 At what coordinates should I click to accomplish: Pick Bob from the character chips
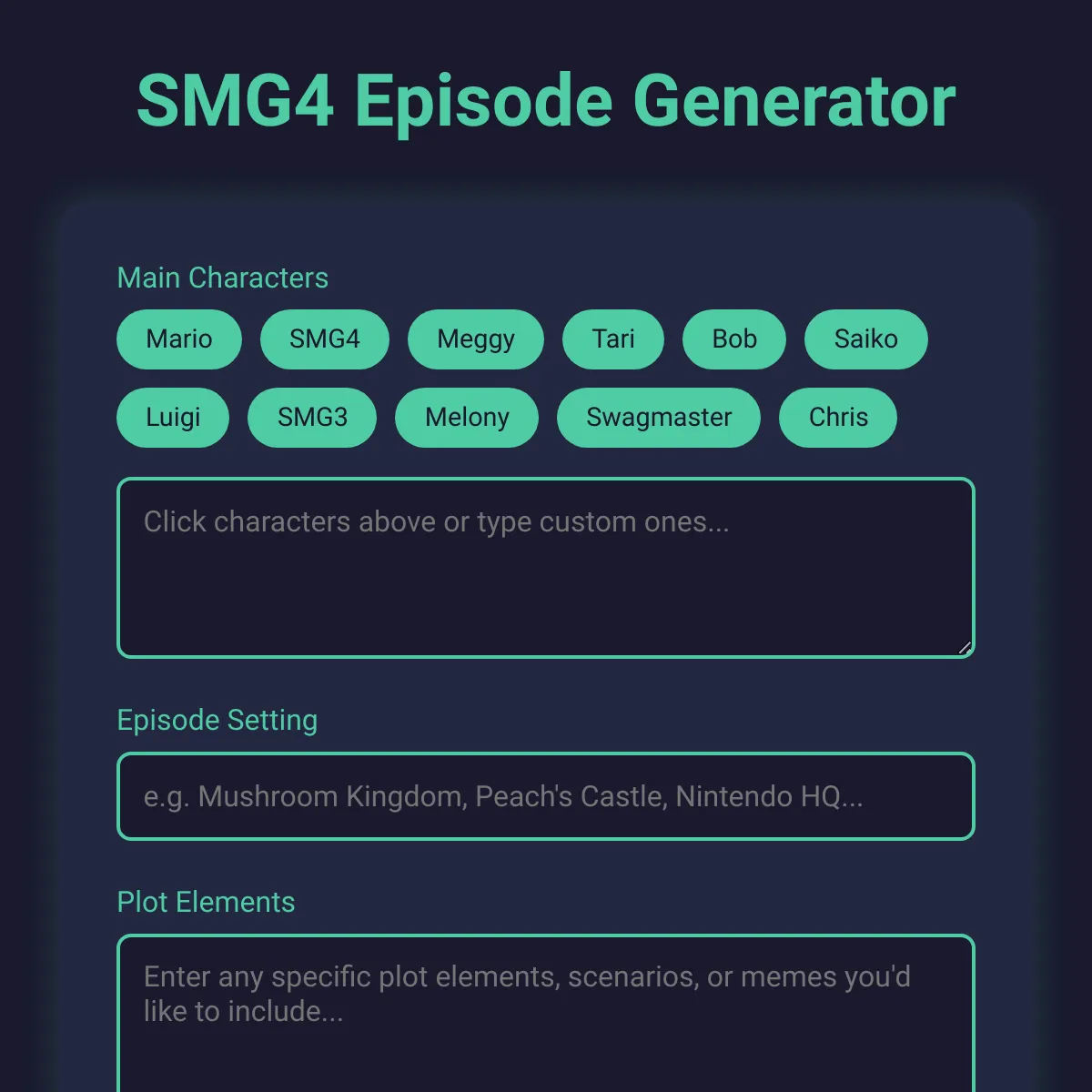[734, 339]
